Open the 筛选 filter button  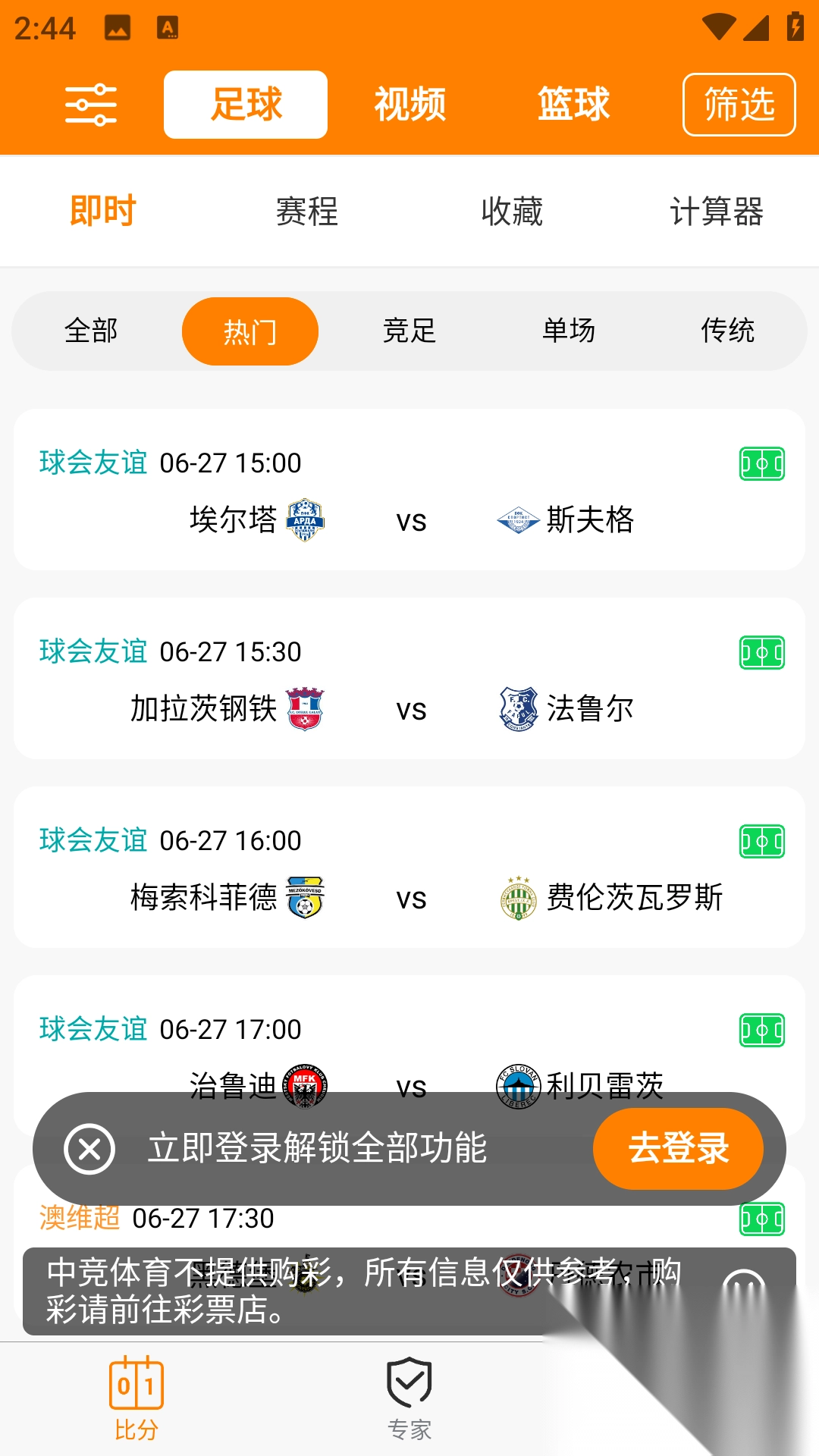pyautogui.click(x=739, y=105)
